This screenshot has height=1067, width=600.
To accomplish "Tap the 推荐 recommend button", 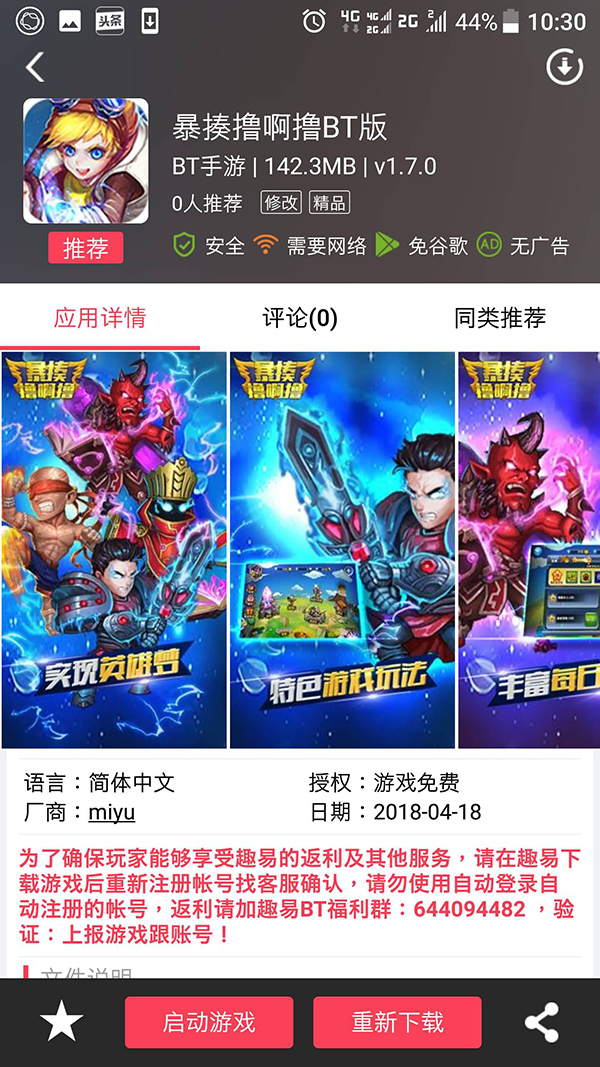I will 86,248.
